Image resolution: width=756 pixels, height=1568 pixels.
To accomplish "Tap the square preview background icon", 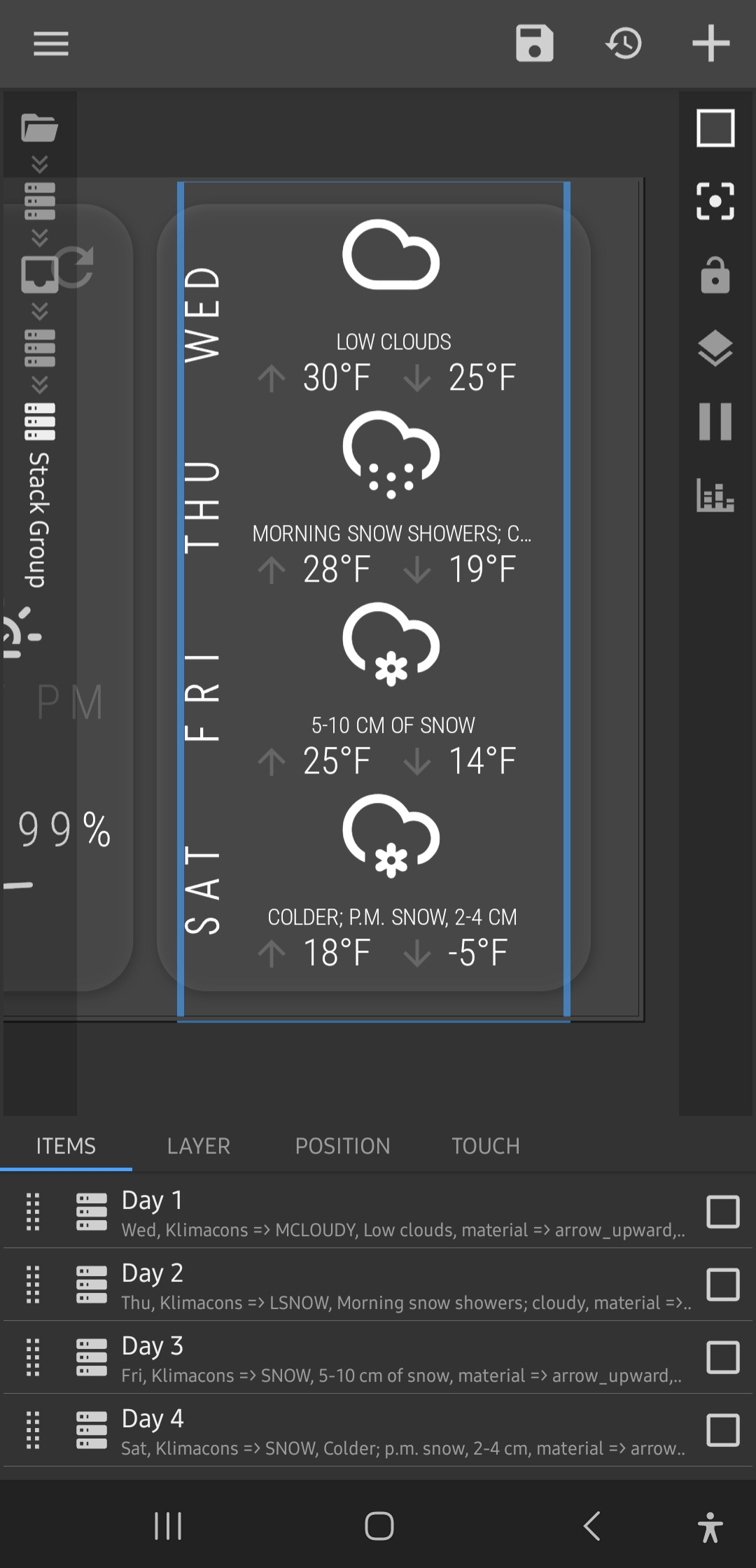I will (x=715, y=128).
